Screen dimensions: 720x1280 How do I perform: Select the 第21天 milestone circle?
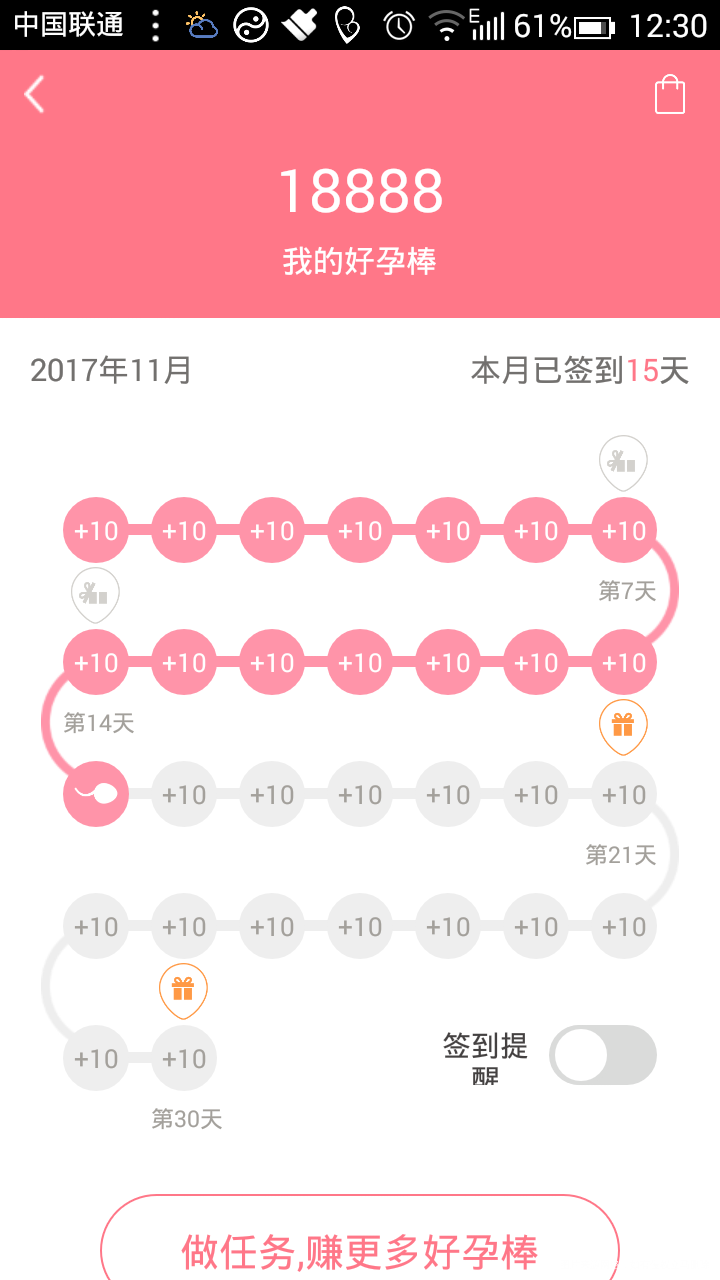coord(622,793)
